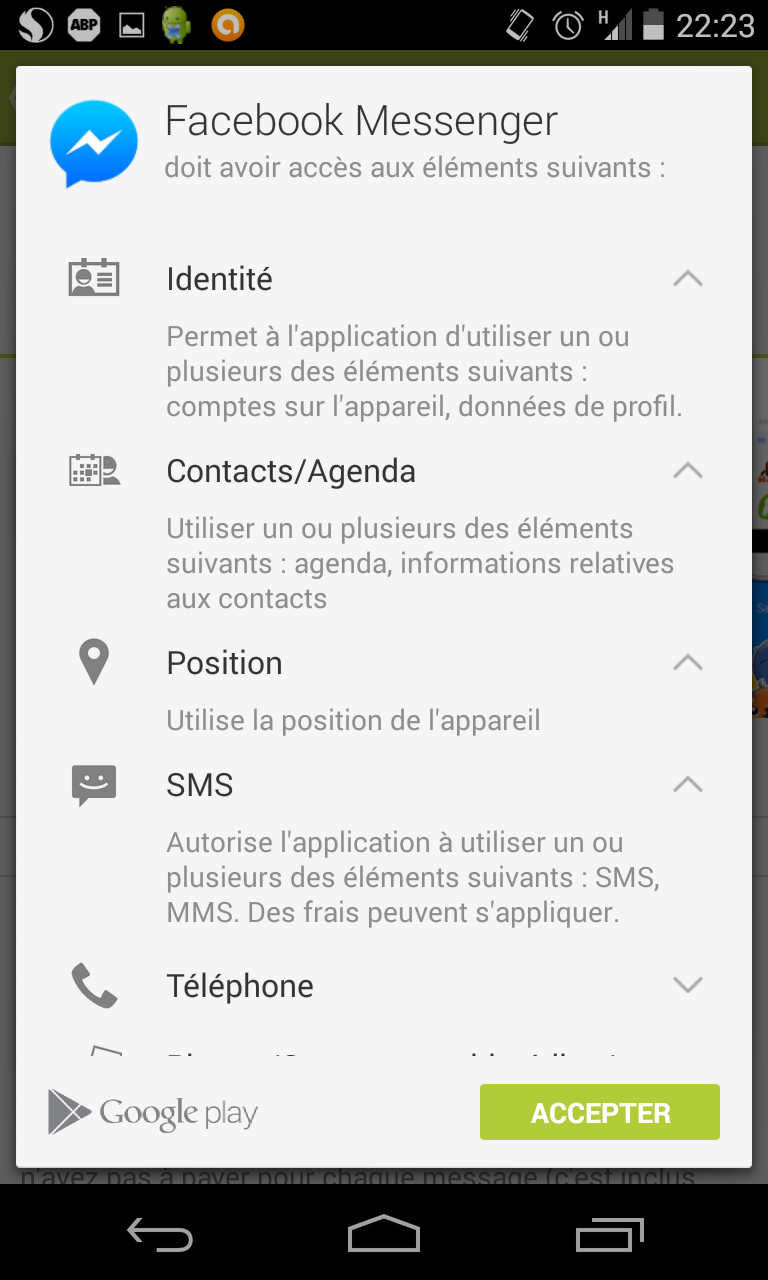
Task: Tap the system home button
Action: (x=384, y=1234)
